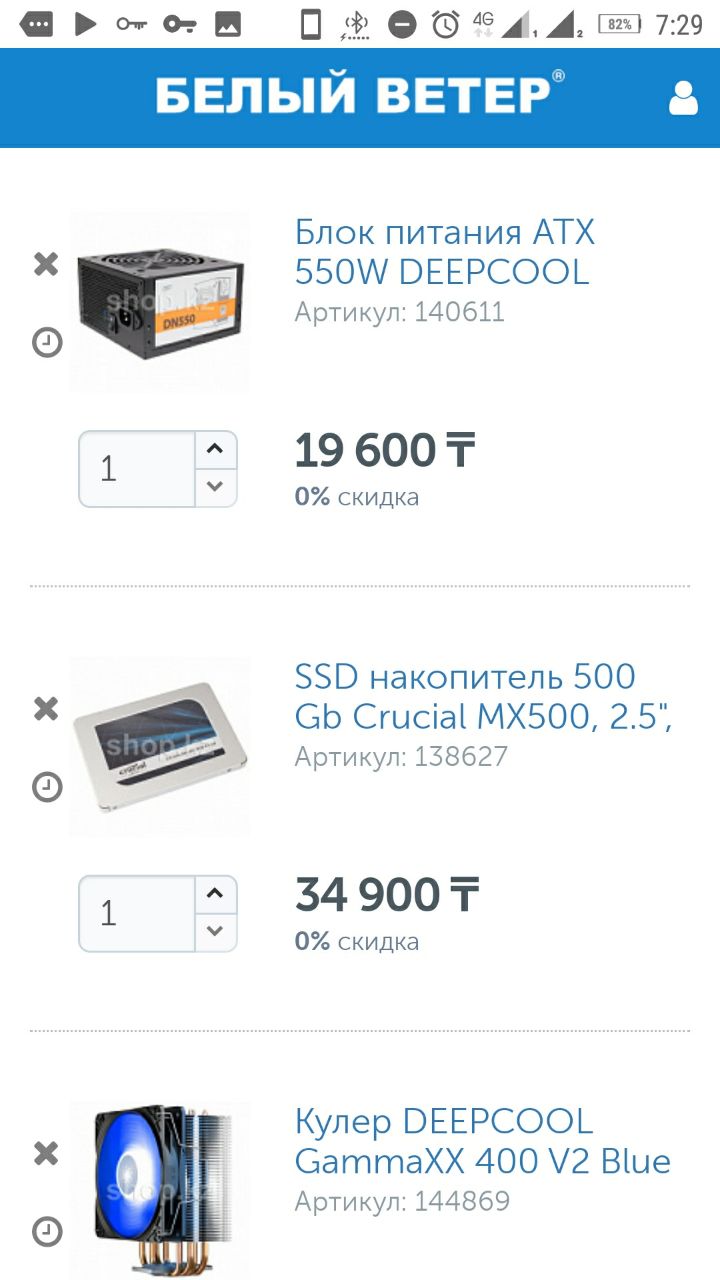Decrease quantity of the Crucial MX500 SSD
The width and height of the screenshot is (720, 1280).
[214, 931]
